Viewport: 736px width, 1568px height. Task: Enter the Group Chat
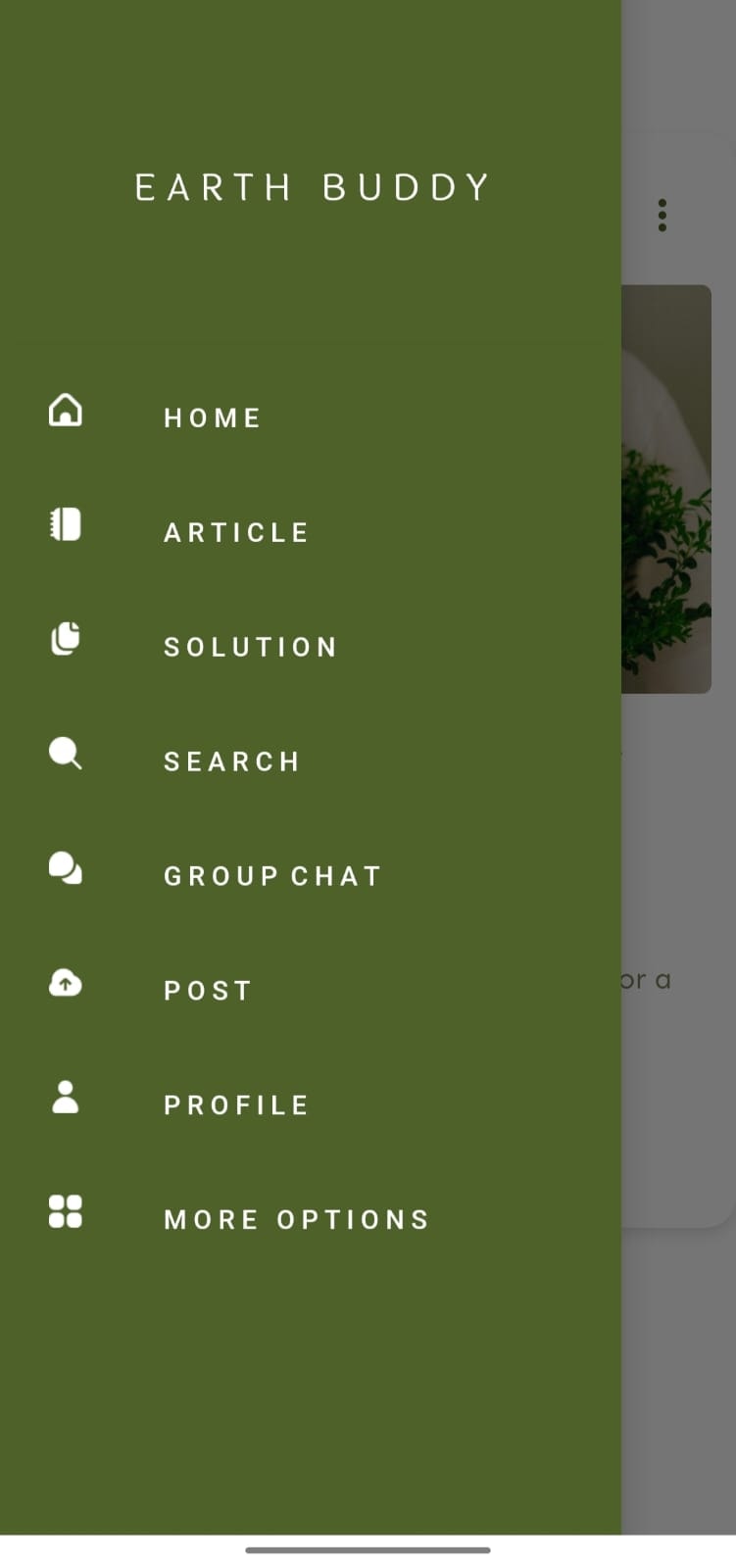coord(271,875)
